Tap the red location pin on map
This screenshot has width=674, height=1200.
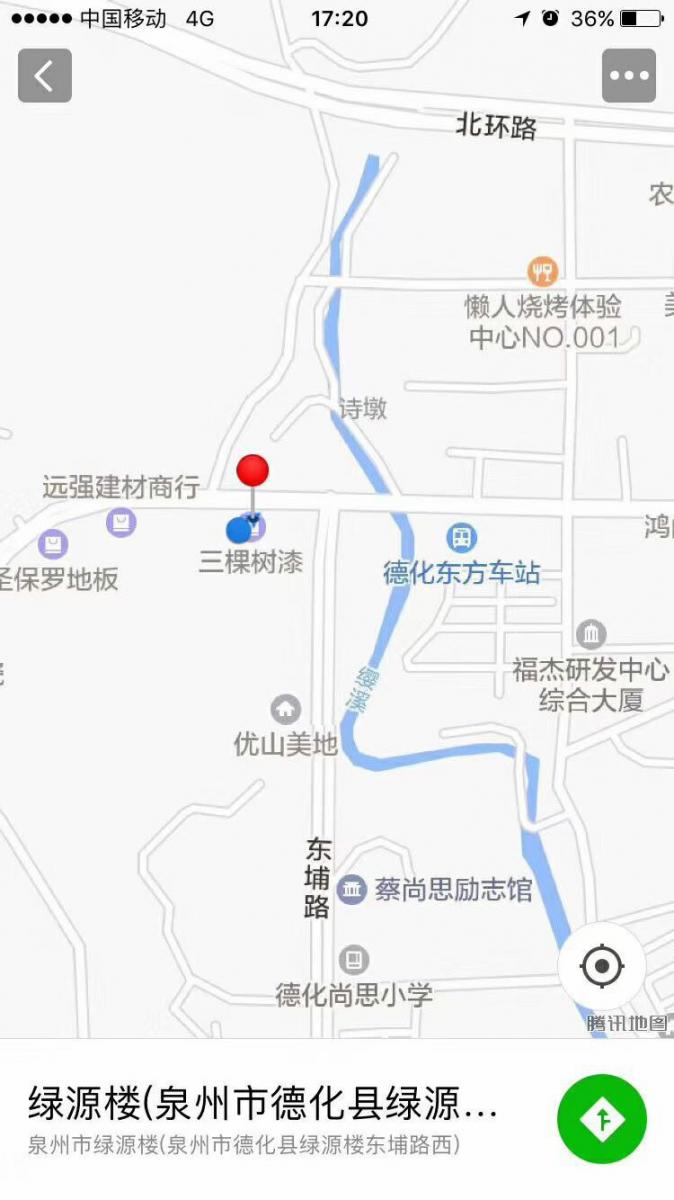253,471
